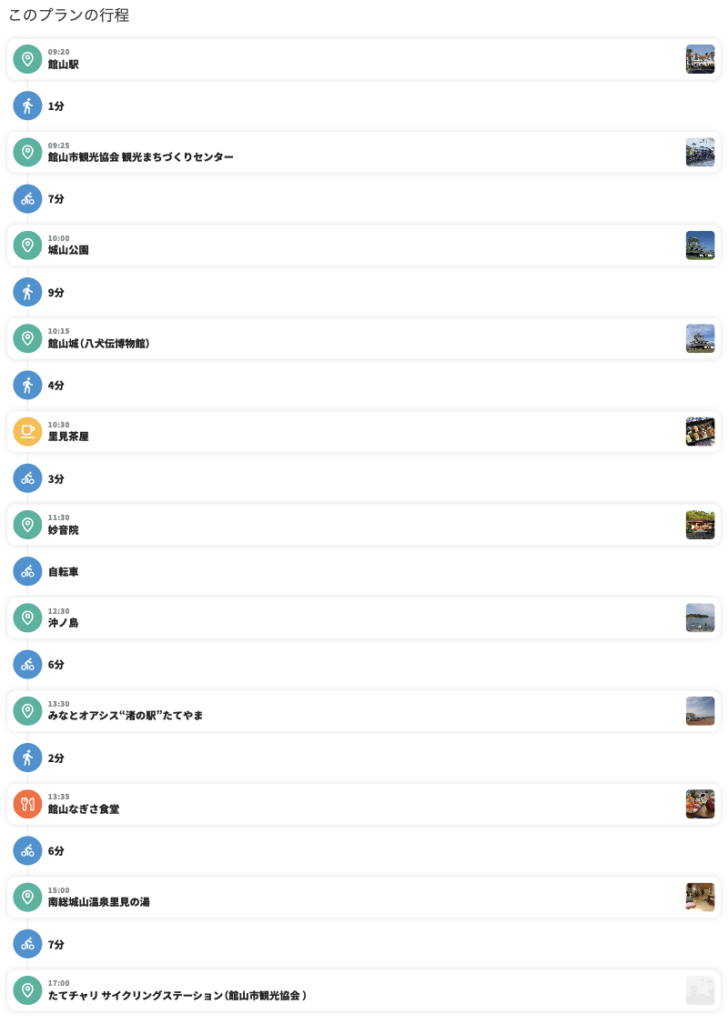Open 館山市観光協会 観光まちづくりセンター stop
The image size is (728, 1024).
[x=363, y=152]
